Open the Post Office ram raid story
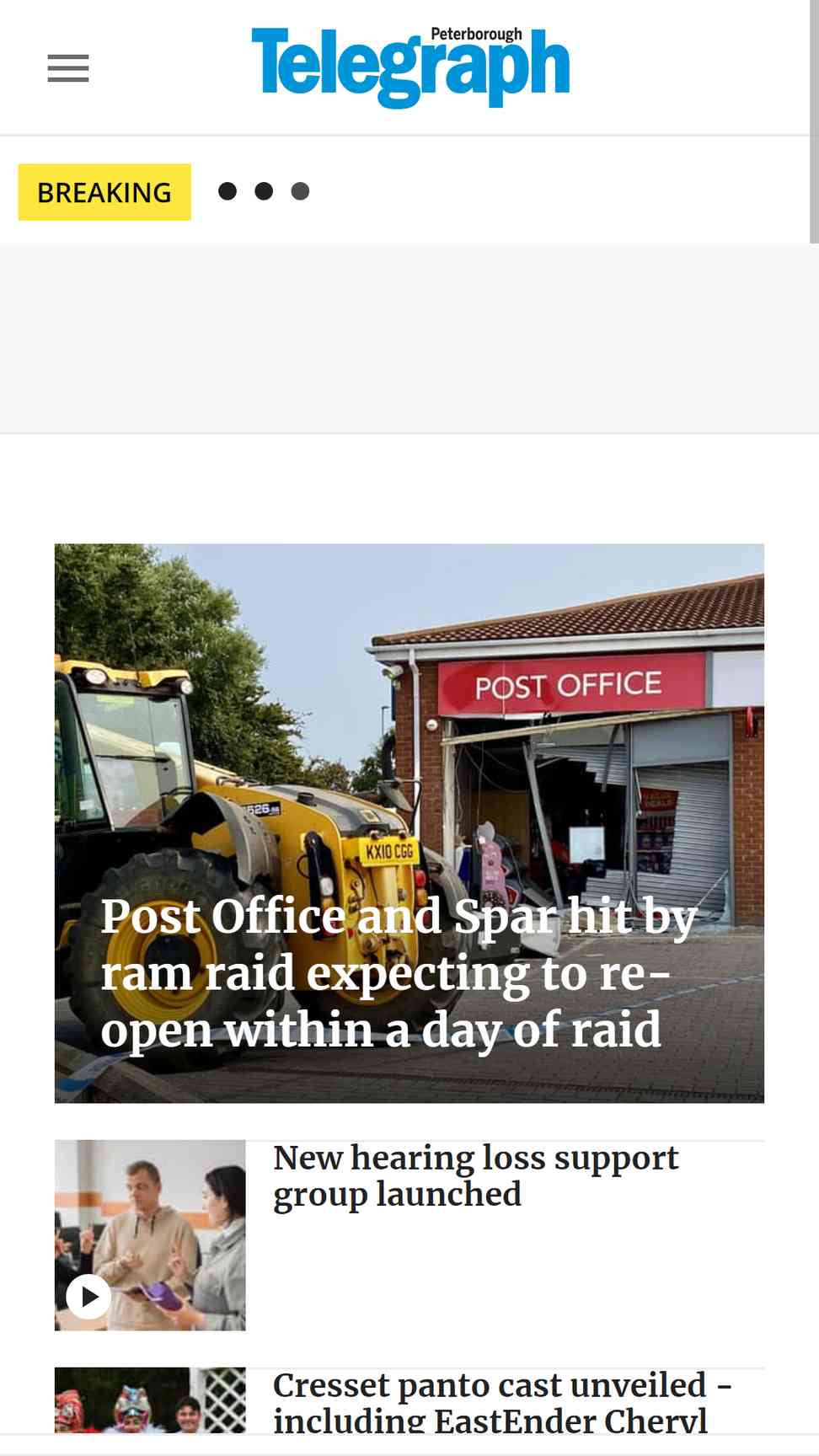 click(409, 823)
